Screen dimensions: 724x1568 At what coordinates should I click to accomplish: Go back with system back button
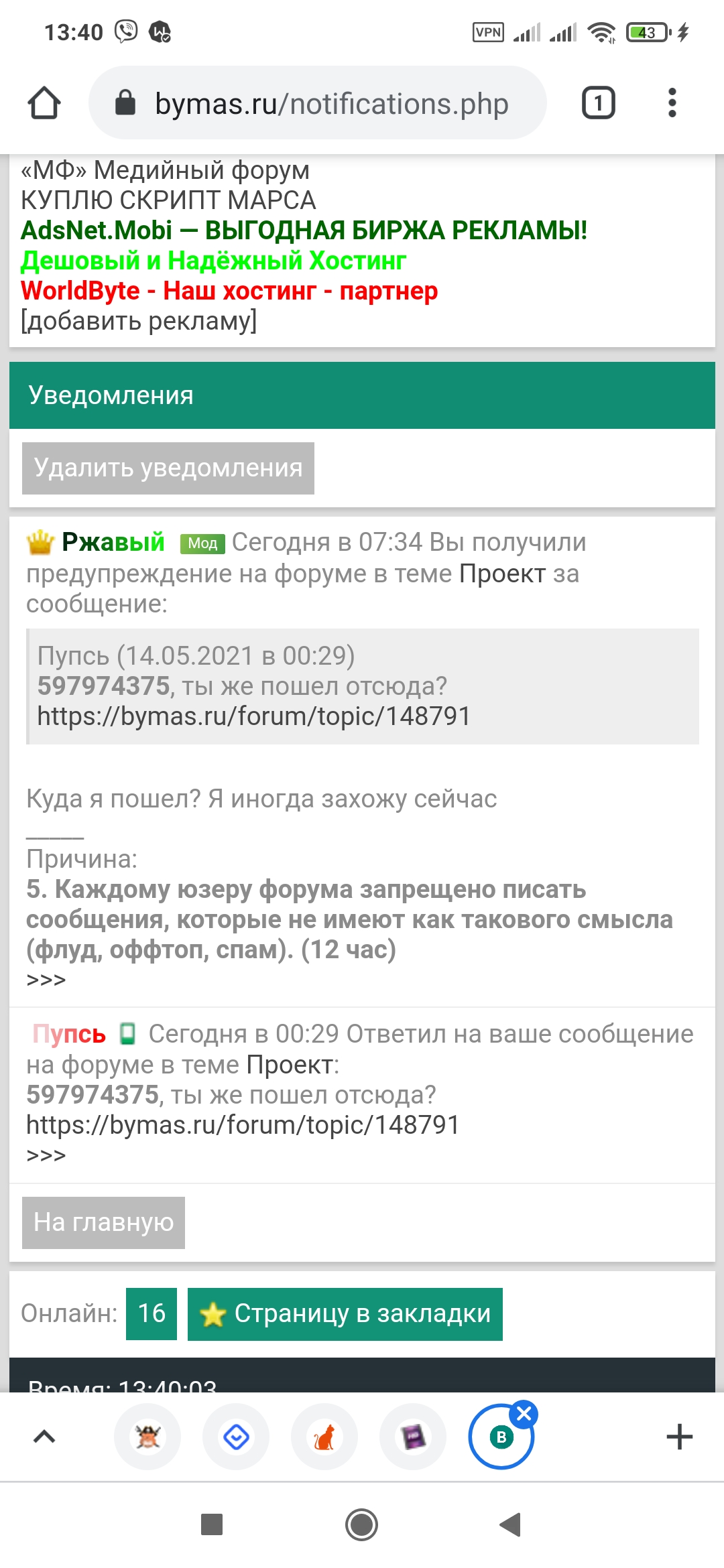(x=510, y=1525)
